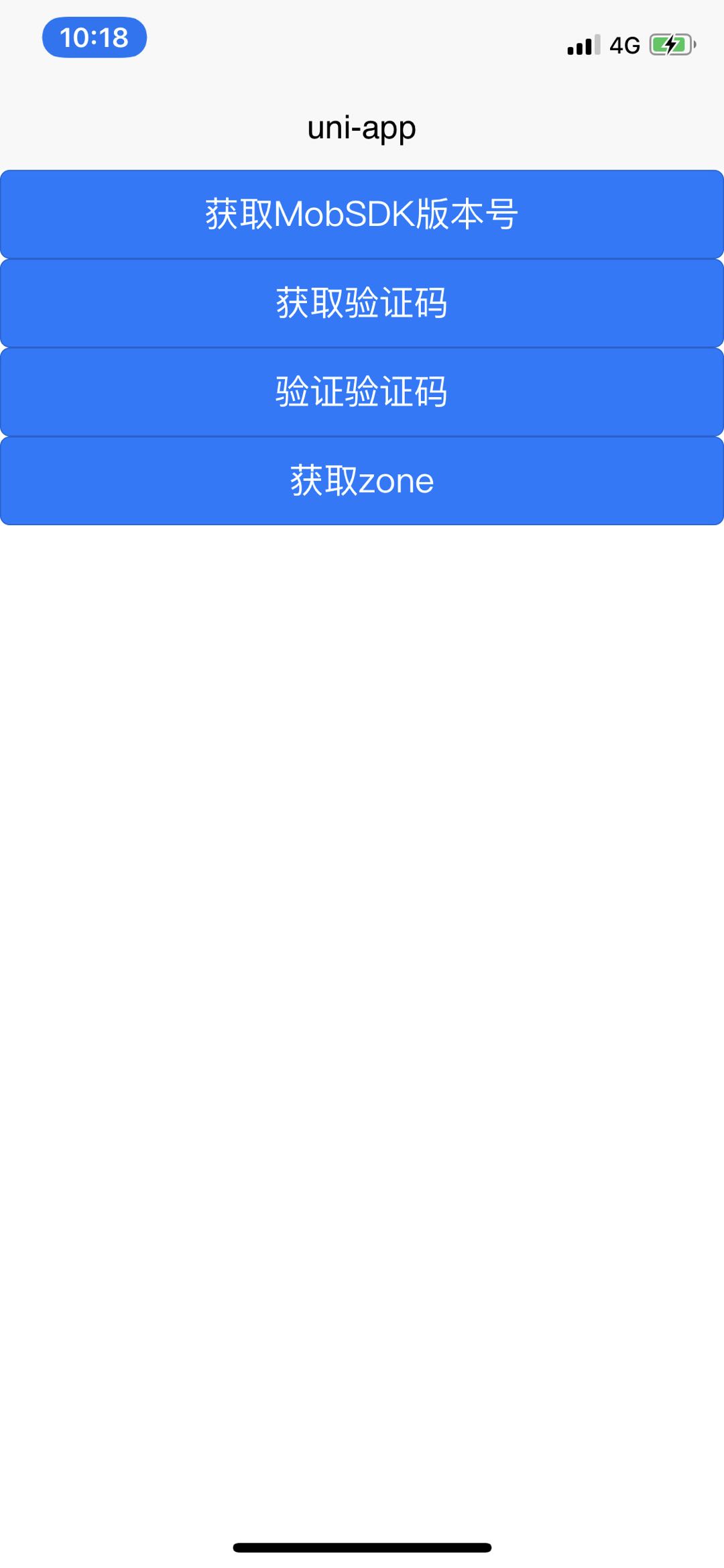
Task: Tap the 获取MobSDK版本号 button
Action: pos(362,215)
